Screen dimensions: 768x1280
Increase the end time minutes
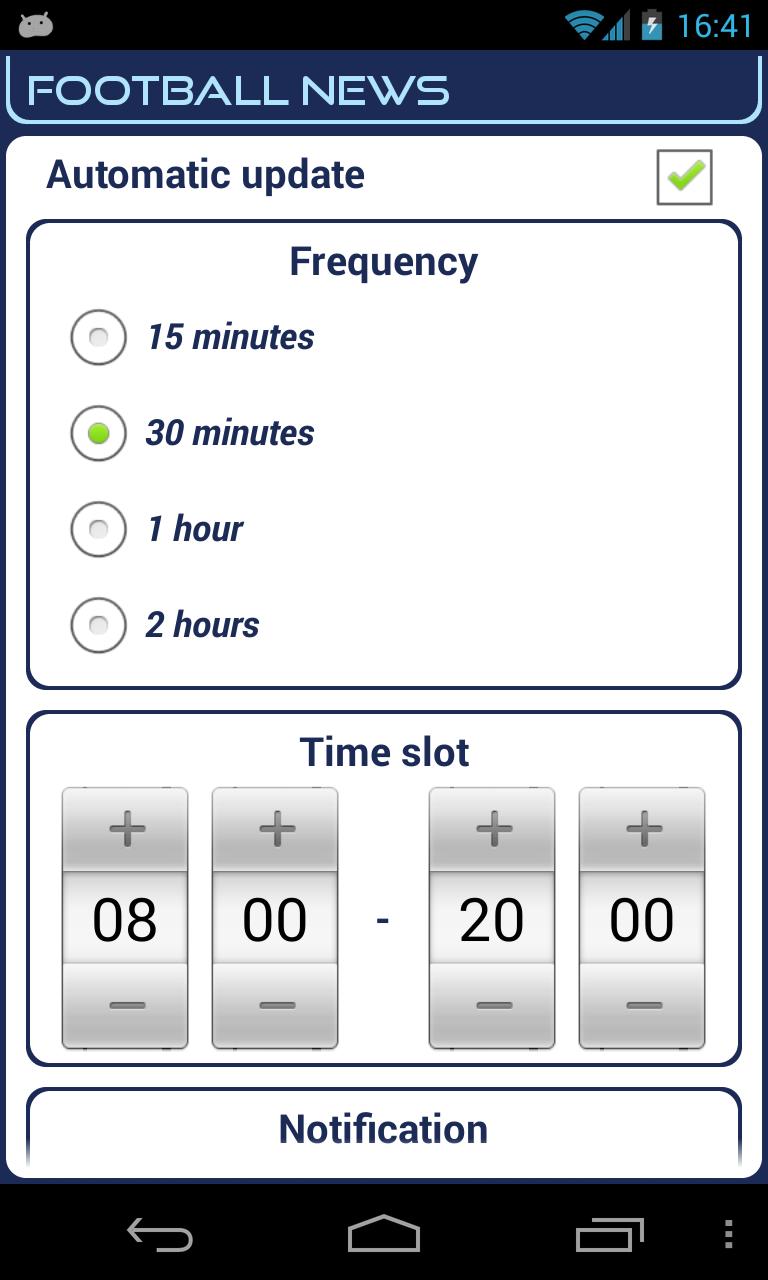tap(642, 829)
